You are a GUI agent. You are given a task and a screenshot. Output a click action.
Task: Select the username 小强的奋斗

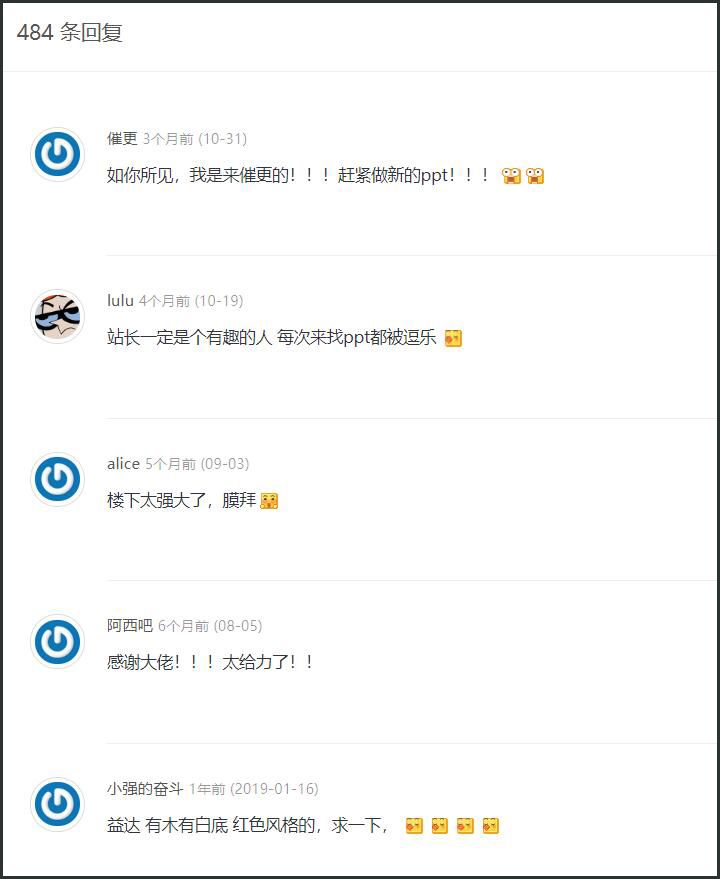click(145, 789)
